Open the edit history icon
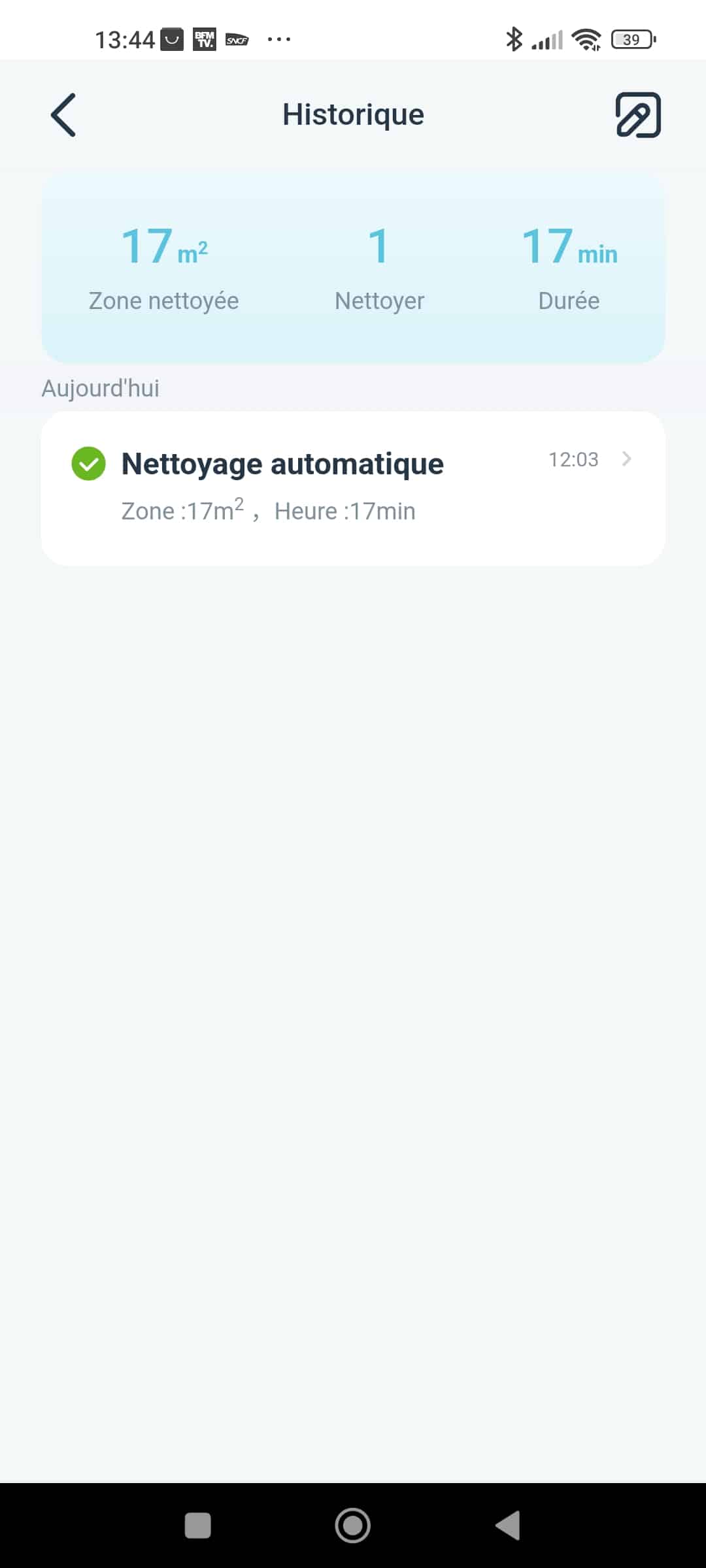The height and width of the screenshot is (1568, 706). (x=638, y=115)
